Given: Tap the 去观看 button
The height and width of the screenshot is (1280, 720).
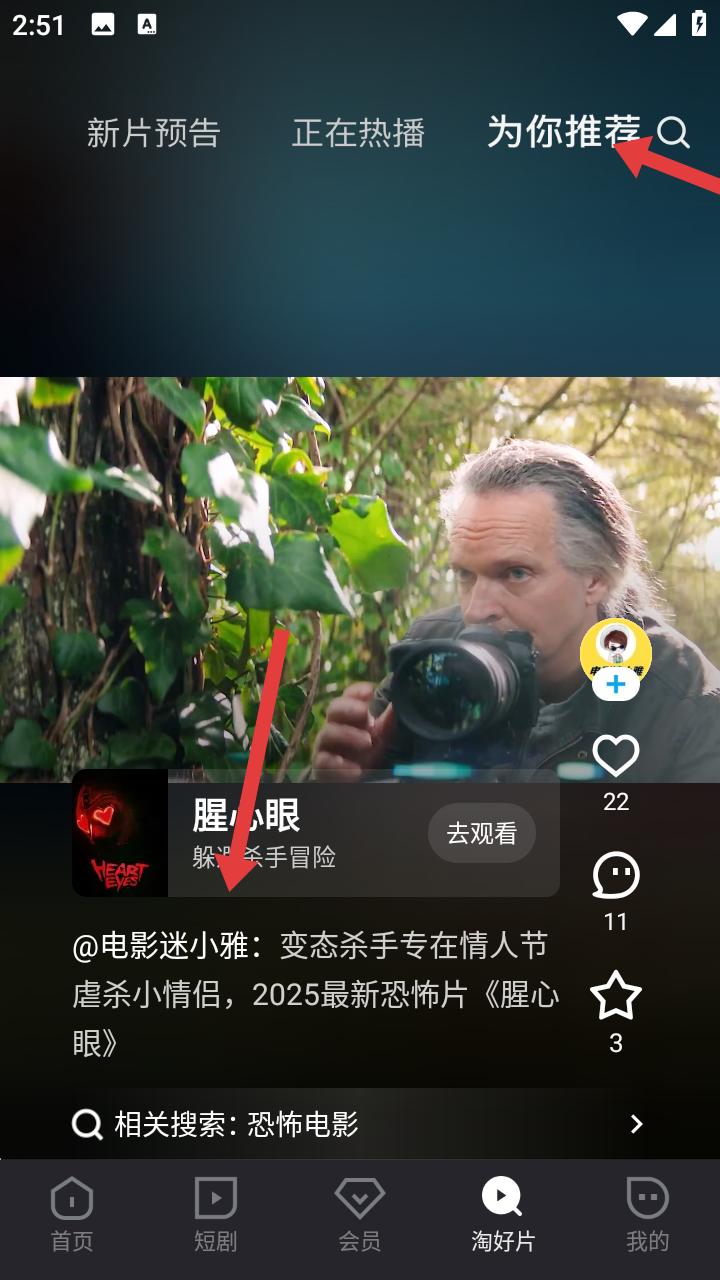Looking at the screenshot, I should 482,833.
